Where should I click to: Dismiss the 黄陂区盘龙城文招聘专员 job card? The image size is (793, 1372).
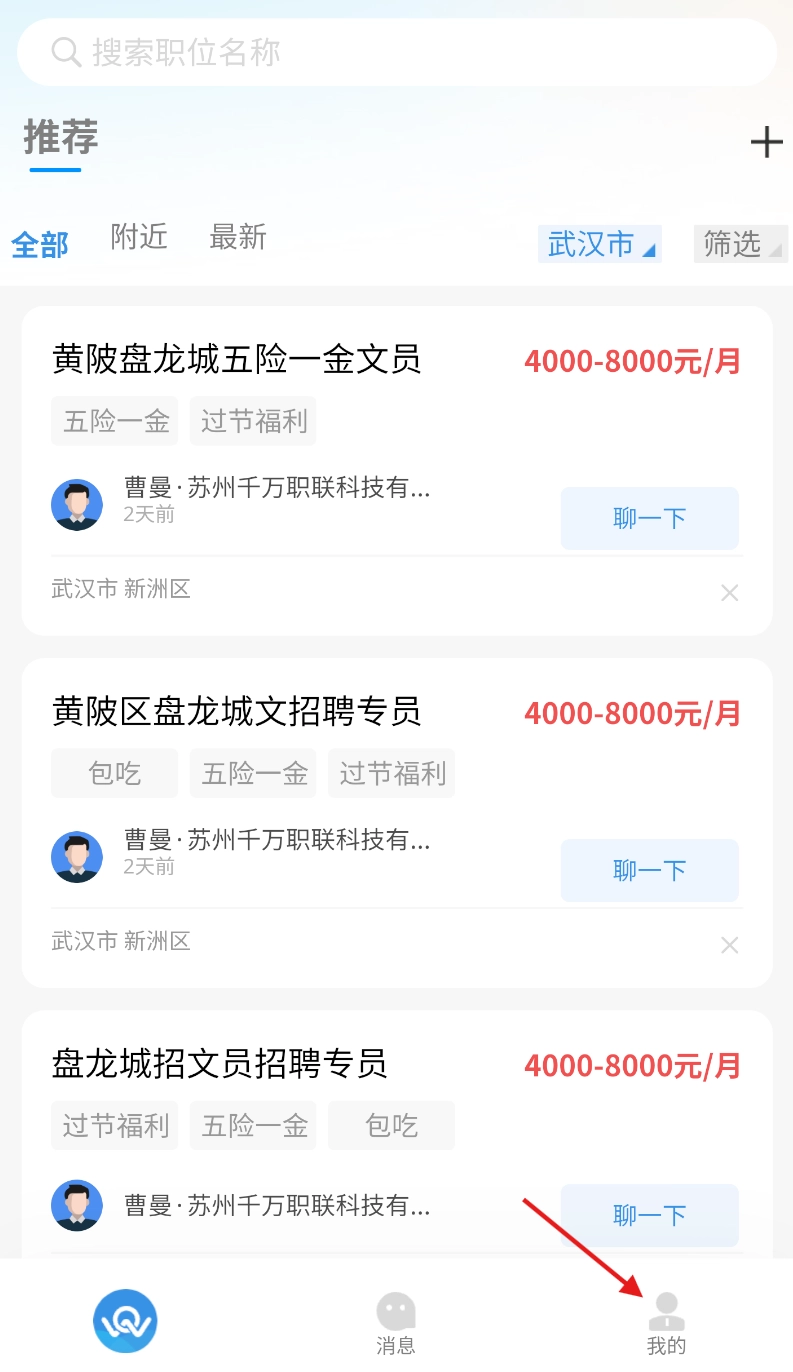(x=730, y=945)
